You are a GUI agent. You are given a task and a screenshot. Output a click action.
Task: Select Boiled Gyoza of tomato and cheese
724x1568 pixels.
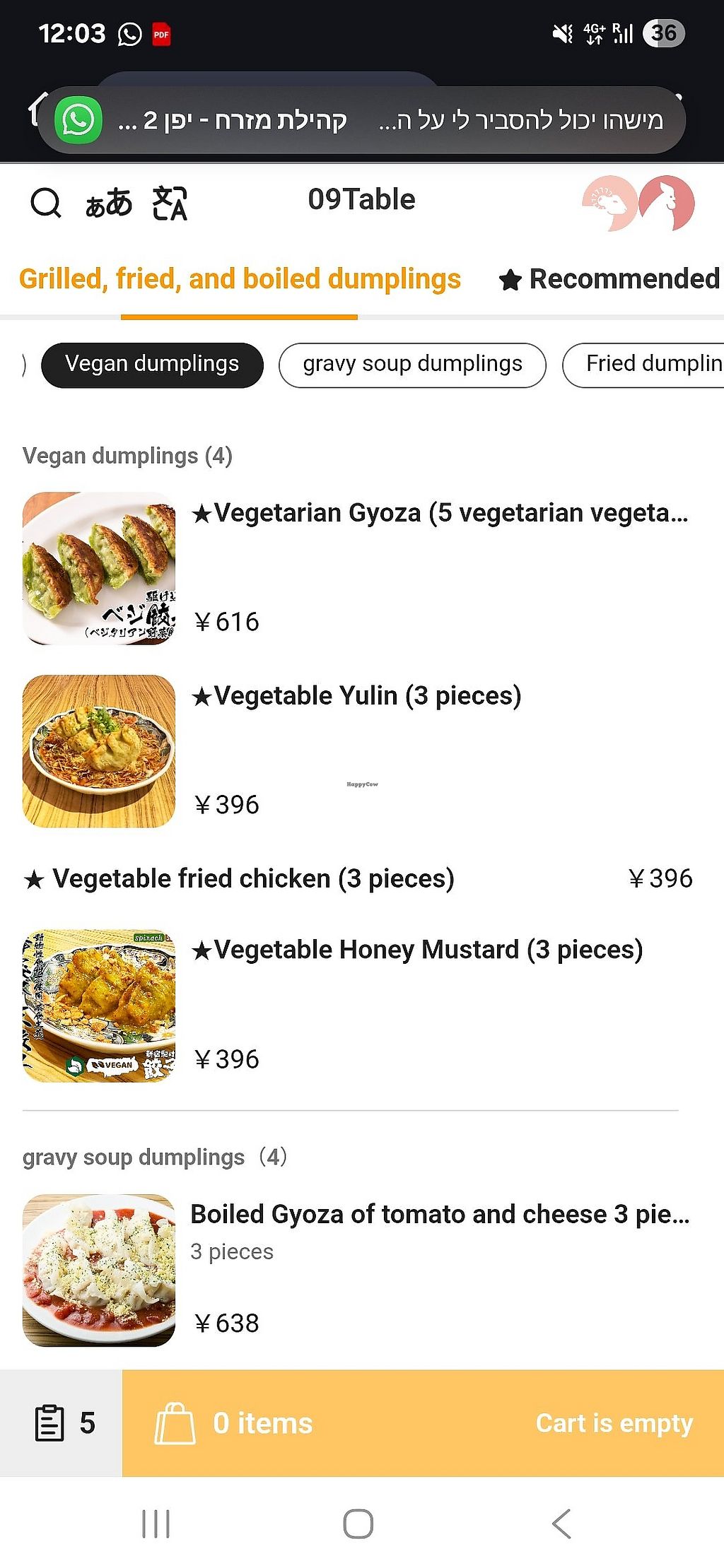coord(438,1214)
